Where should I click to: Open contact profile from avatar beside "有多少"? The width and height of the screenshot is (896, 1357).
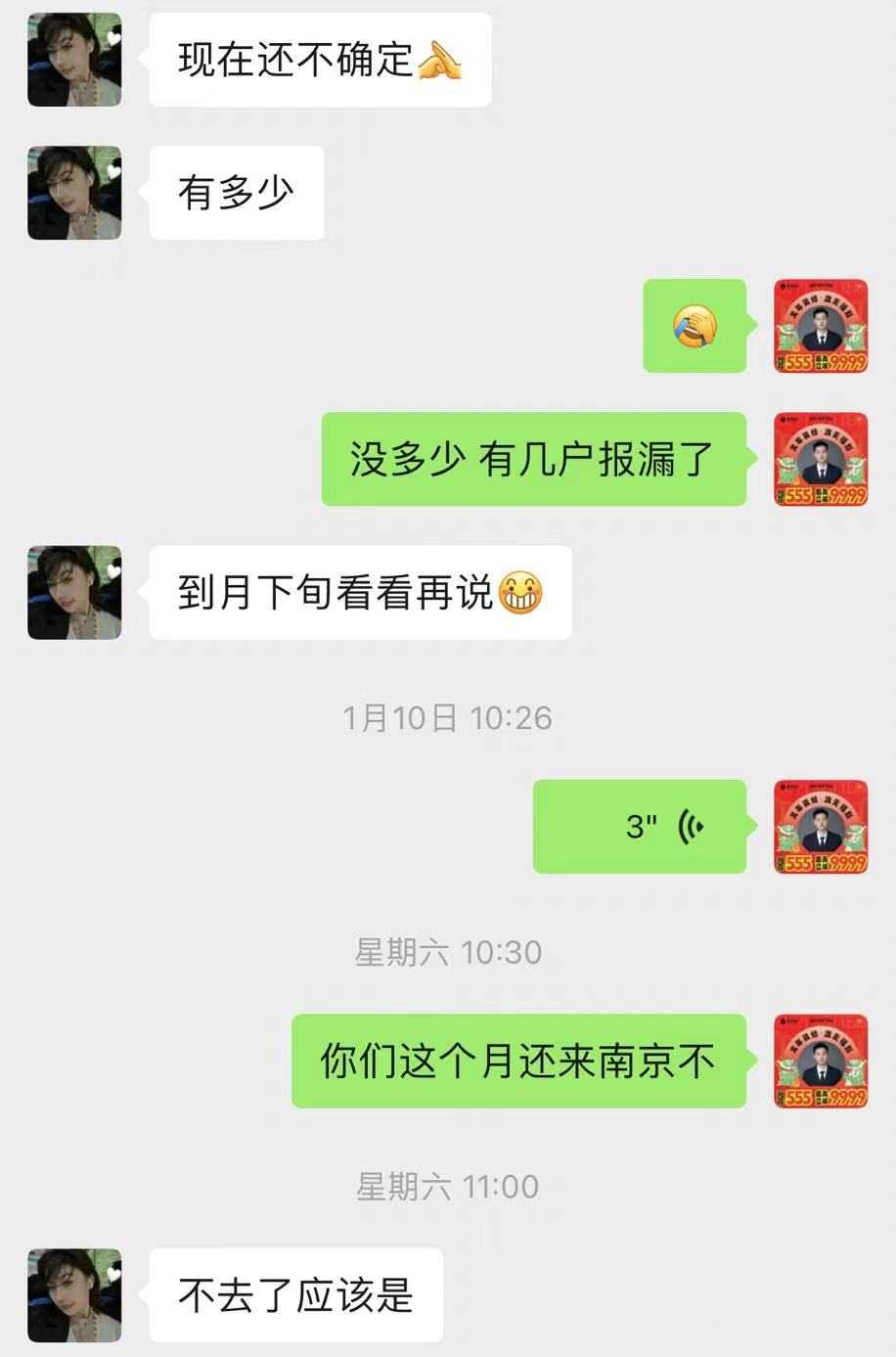[75, 193]
